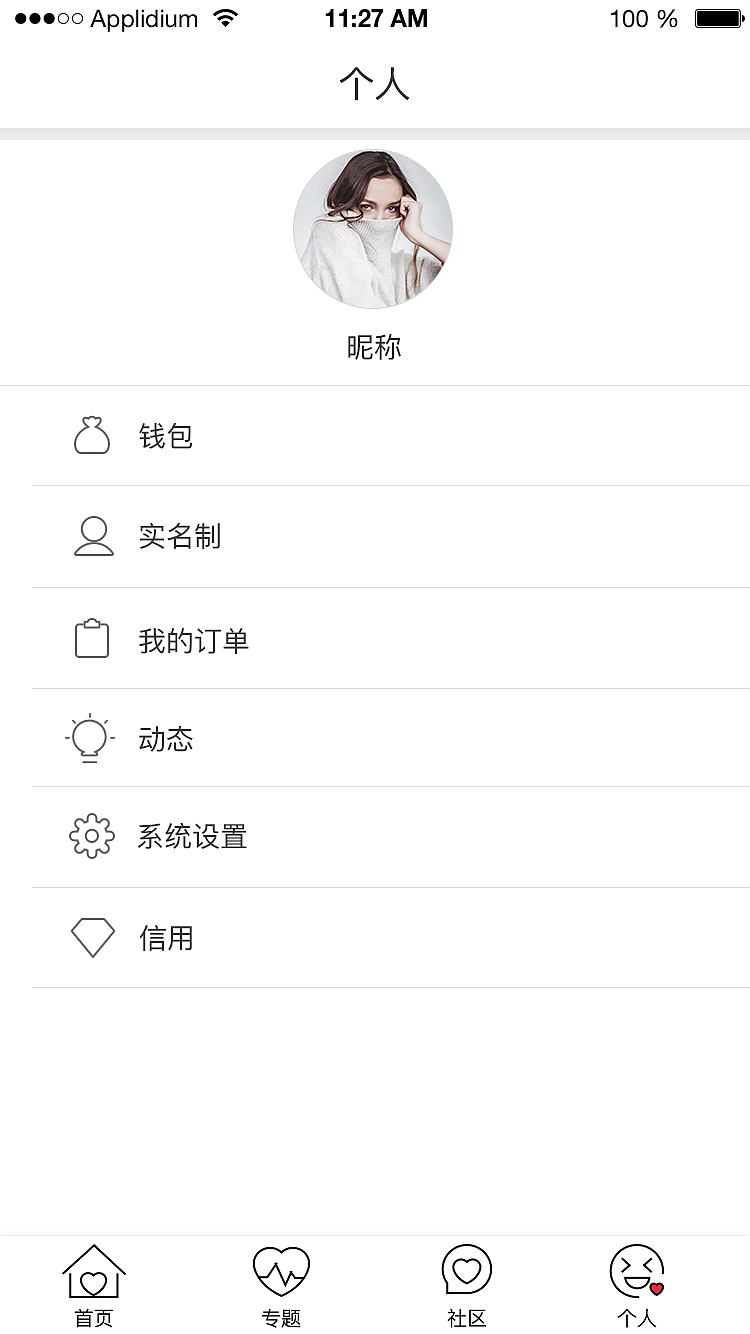Select the 个人 profile tab
750x1334 pixels.
(637, 1286)
